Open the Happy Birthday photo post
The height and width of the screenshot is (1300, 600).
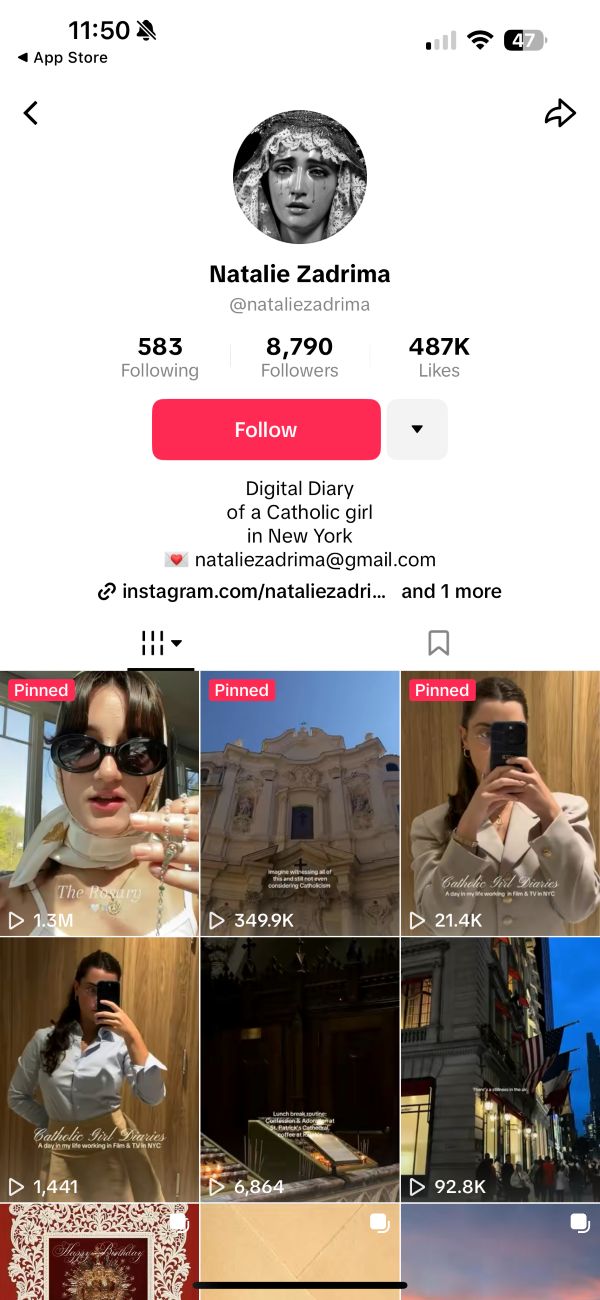point(100,1250)
